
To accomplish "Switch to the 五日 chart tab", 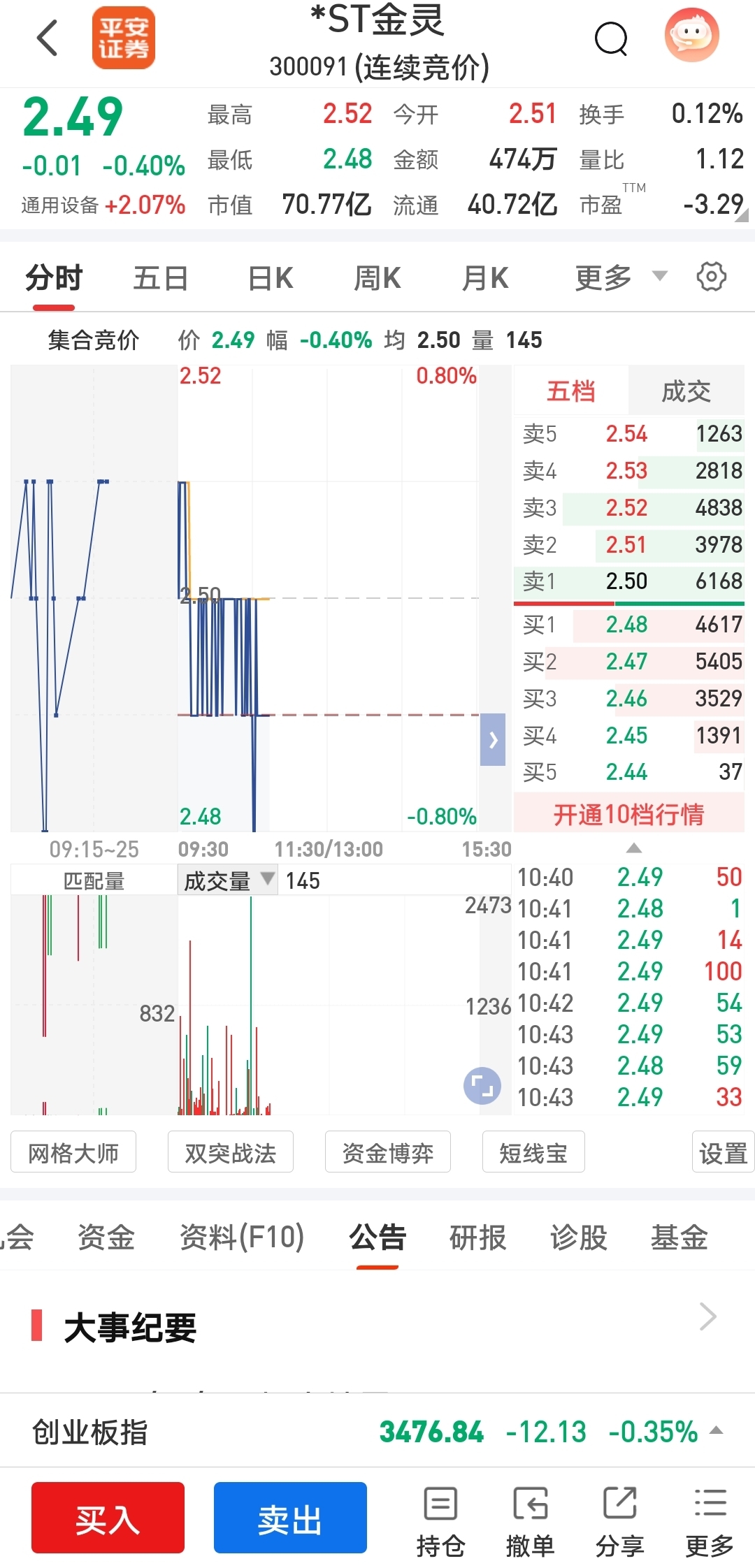I will pyautogui.click(x=161, y=278).
